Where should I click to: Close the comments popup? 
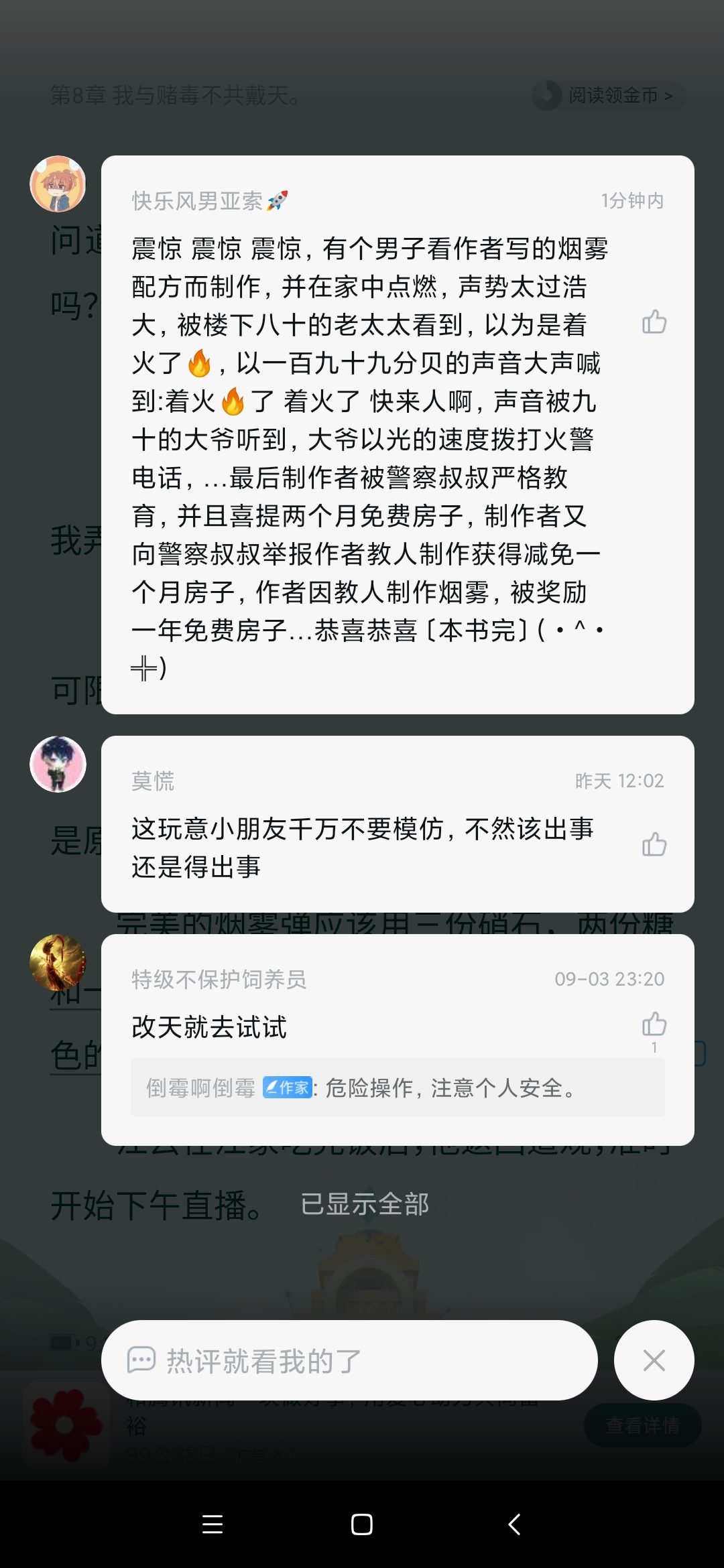point(654,1360)
